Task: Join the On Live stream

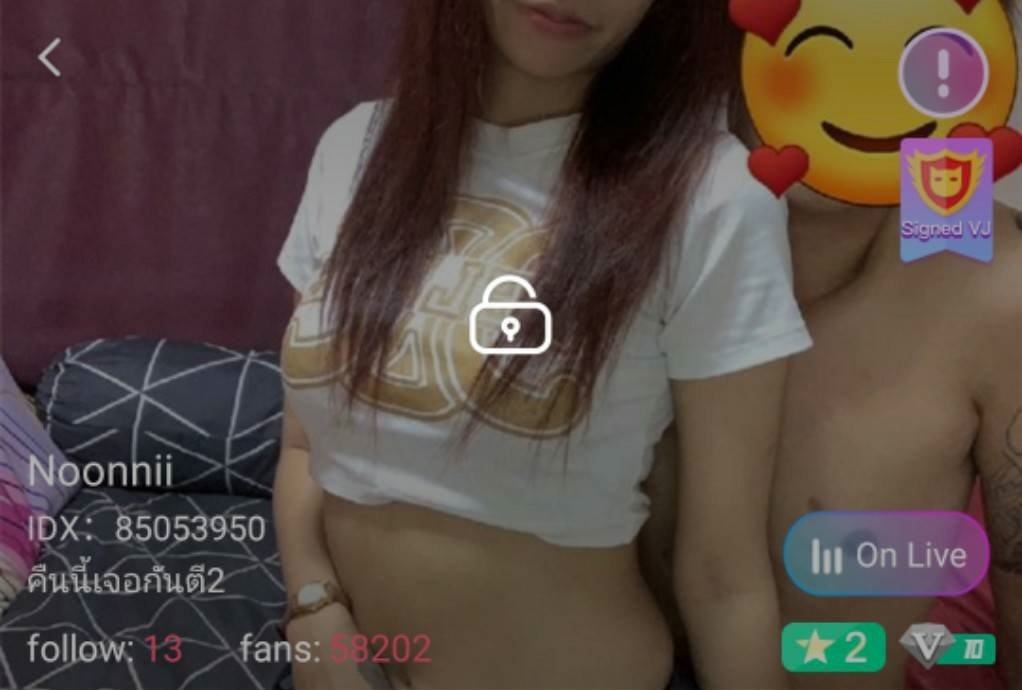Action: pyautogui.click(x=886, y=555)
